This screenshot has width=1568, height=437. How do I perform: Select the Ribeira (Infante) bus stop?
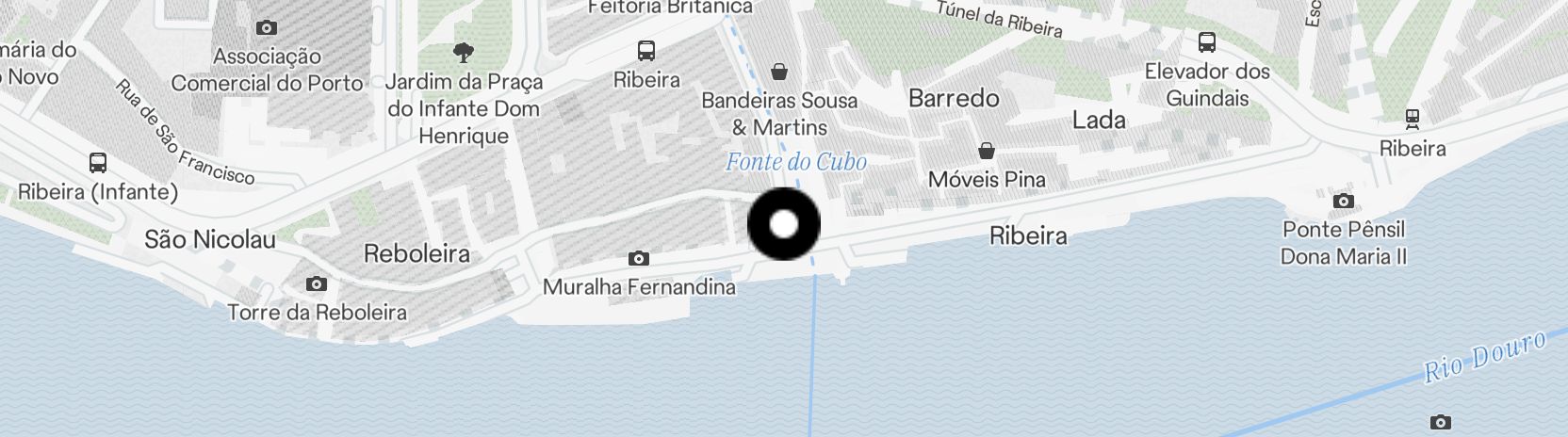98,163
